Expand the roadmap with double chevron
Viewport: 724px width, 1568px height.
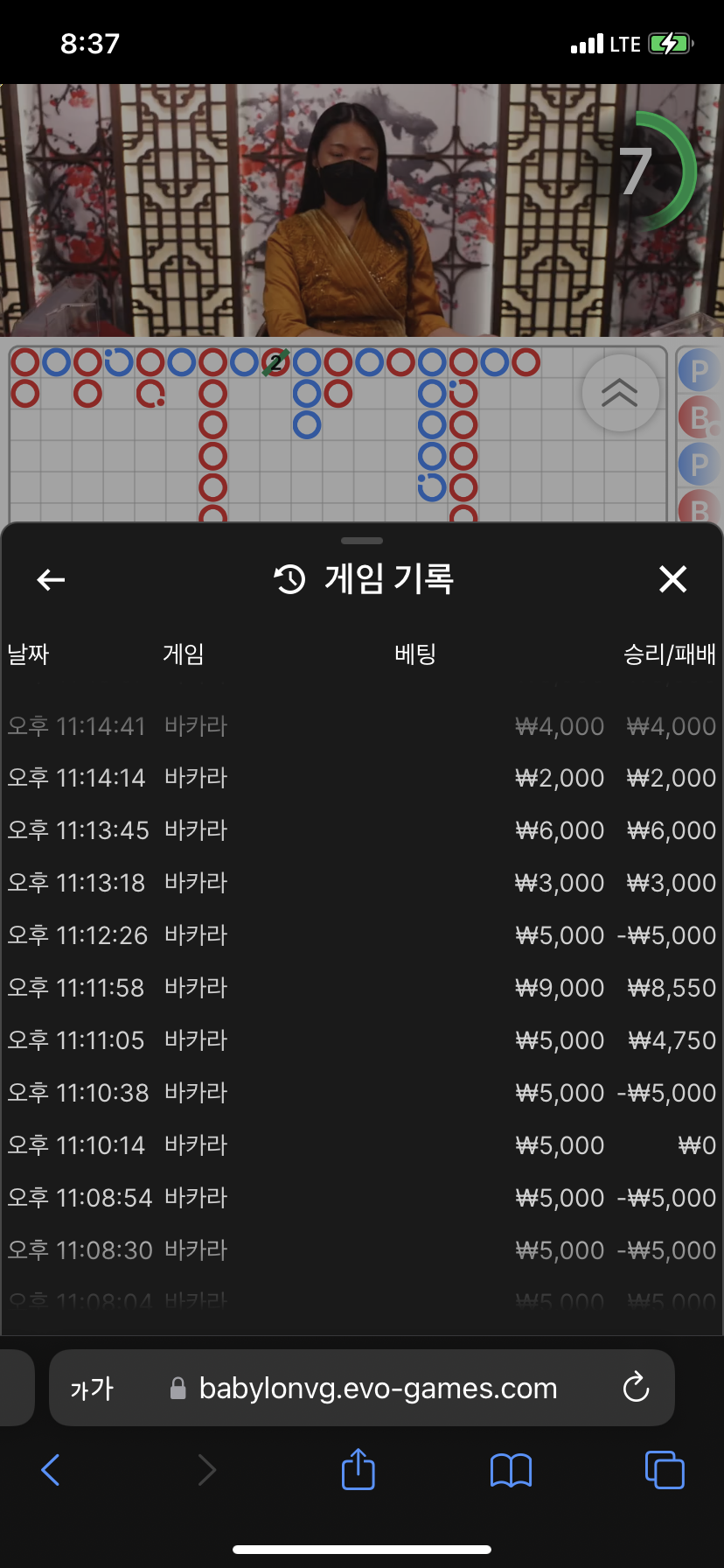click(x=620, y=393)
